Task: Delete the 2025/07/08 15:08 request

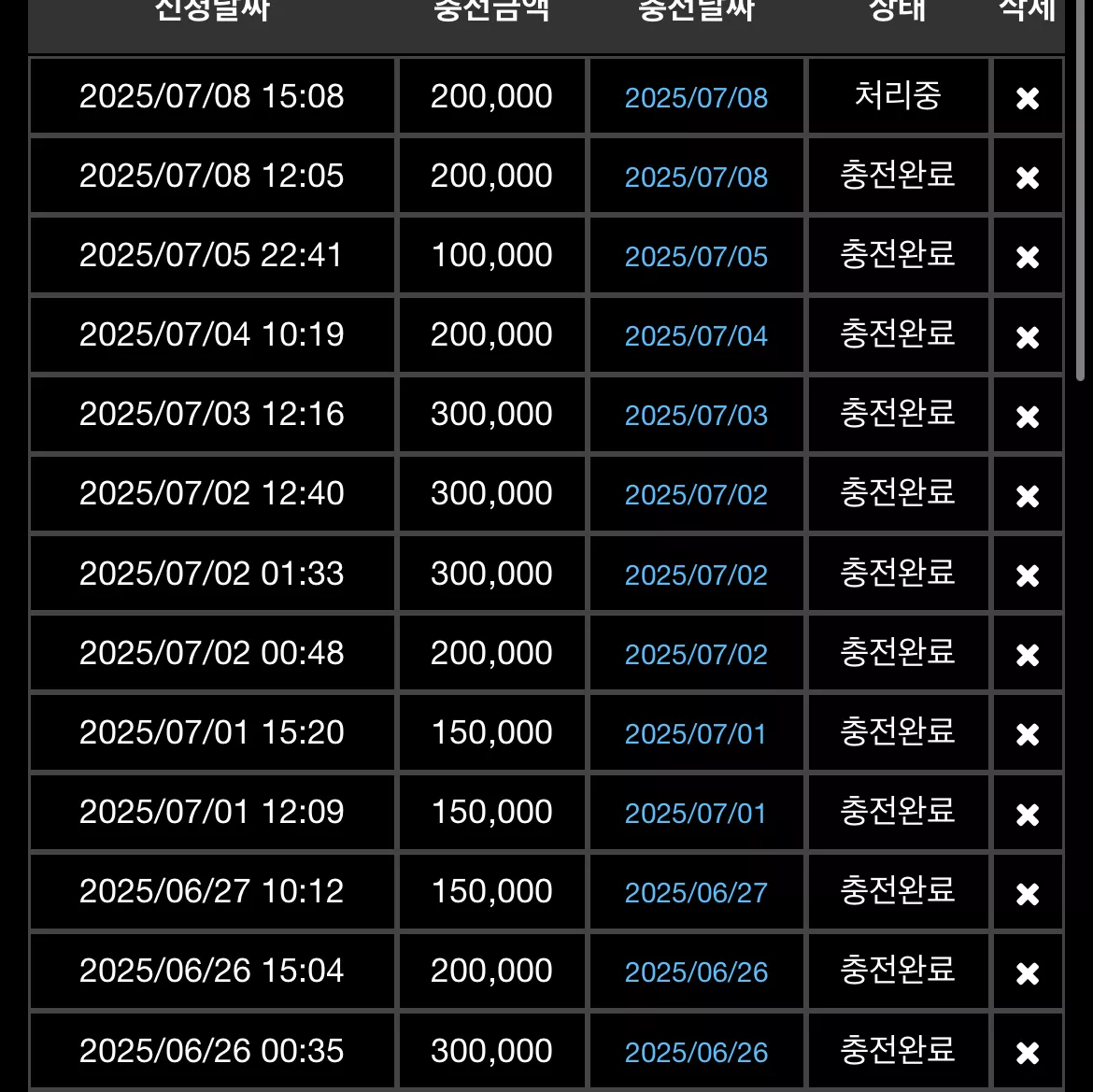Action: click(1028, 98)
